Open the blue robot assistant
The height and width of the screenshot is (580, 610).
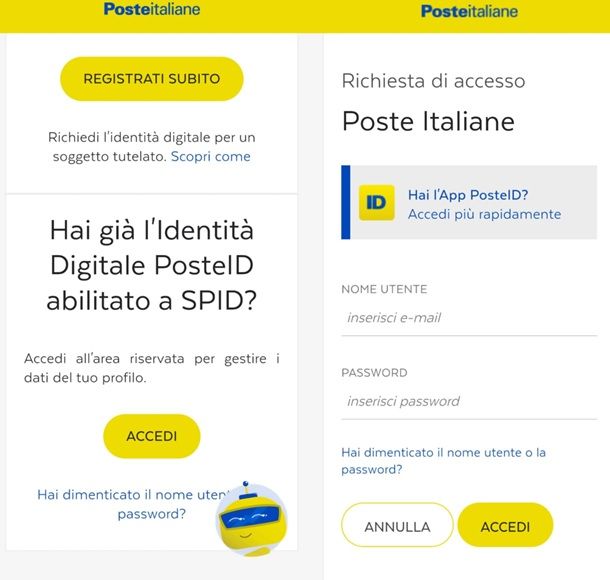pyautogui.click(x=249, y=519)
